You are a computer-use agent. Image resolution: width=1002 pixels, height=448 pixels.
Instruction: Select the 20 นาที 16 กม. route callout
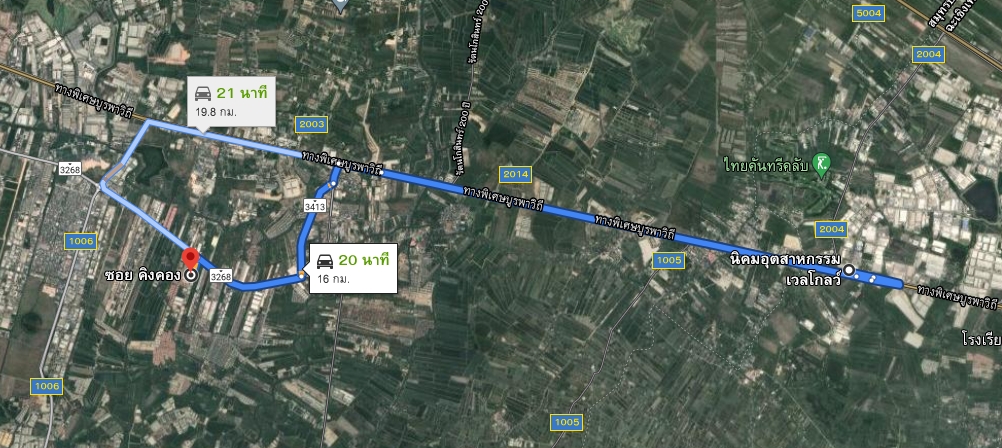pyautogui.click(x=352, y=267)
